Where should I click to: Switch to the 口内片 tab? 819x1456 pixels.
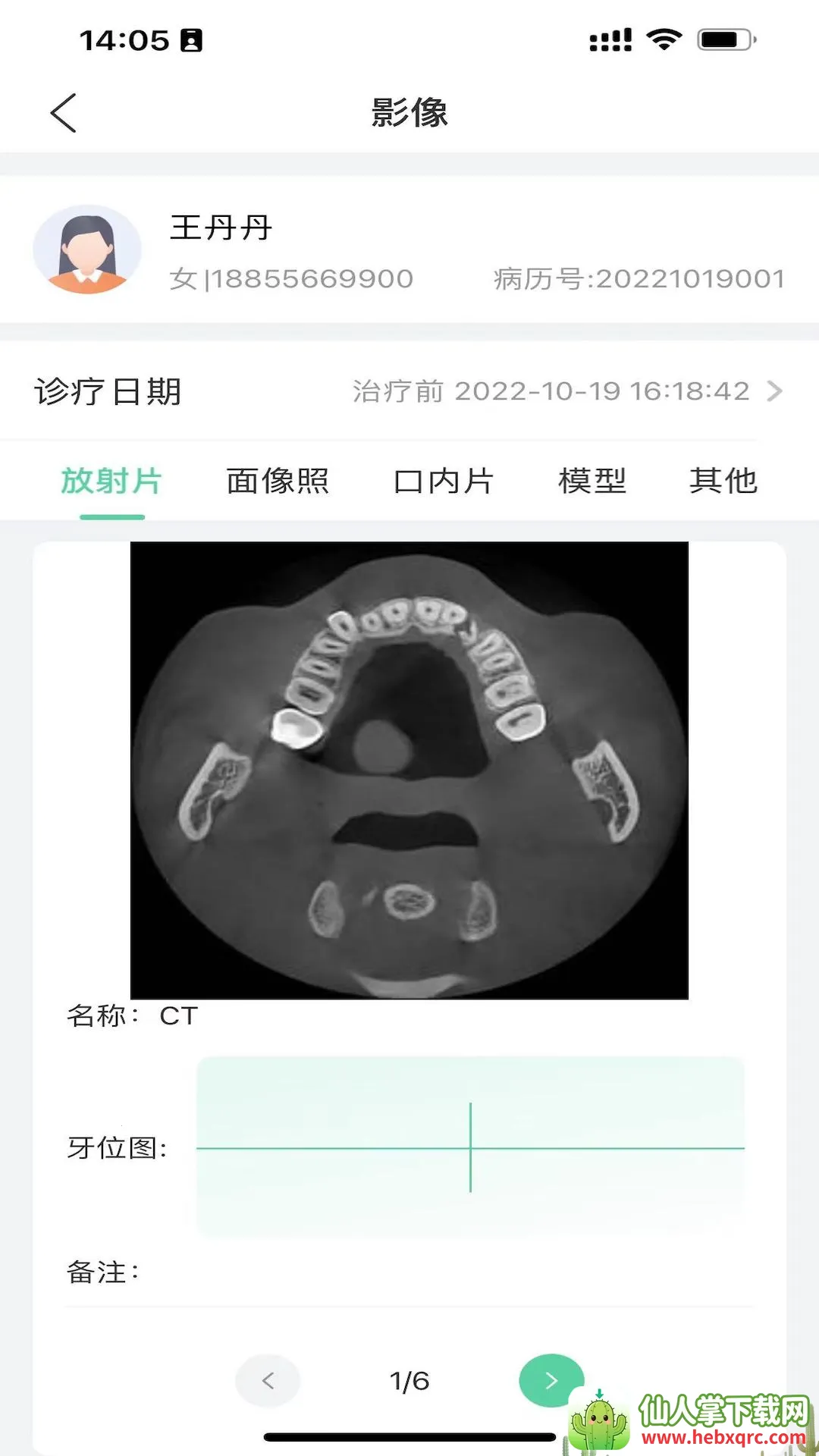(444, 482)
